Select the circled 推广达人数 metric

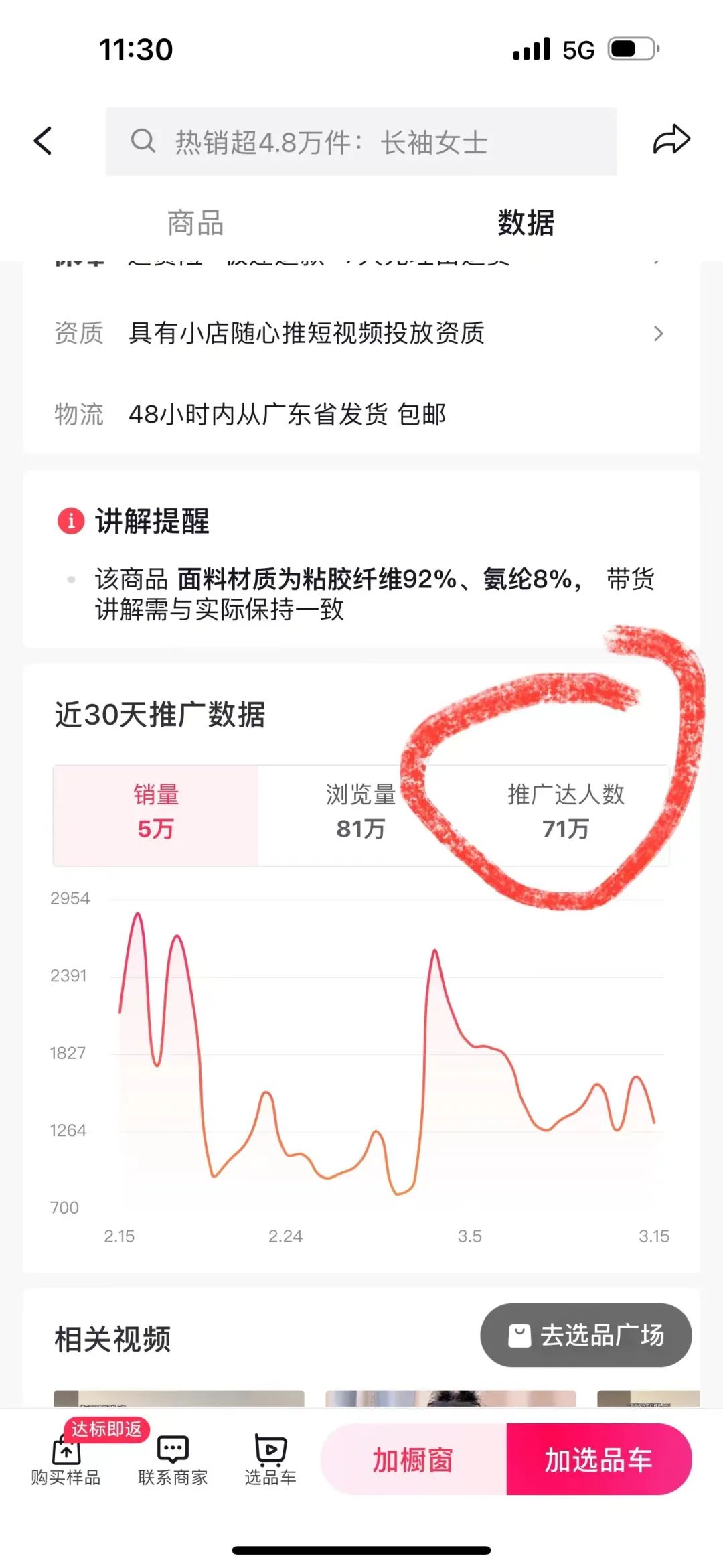pos(566,813)
